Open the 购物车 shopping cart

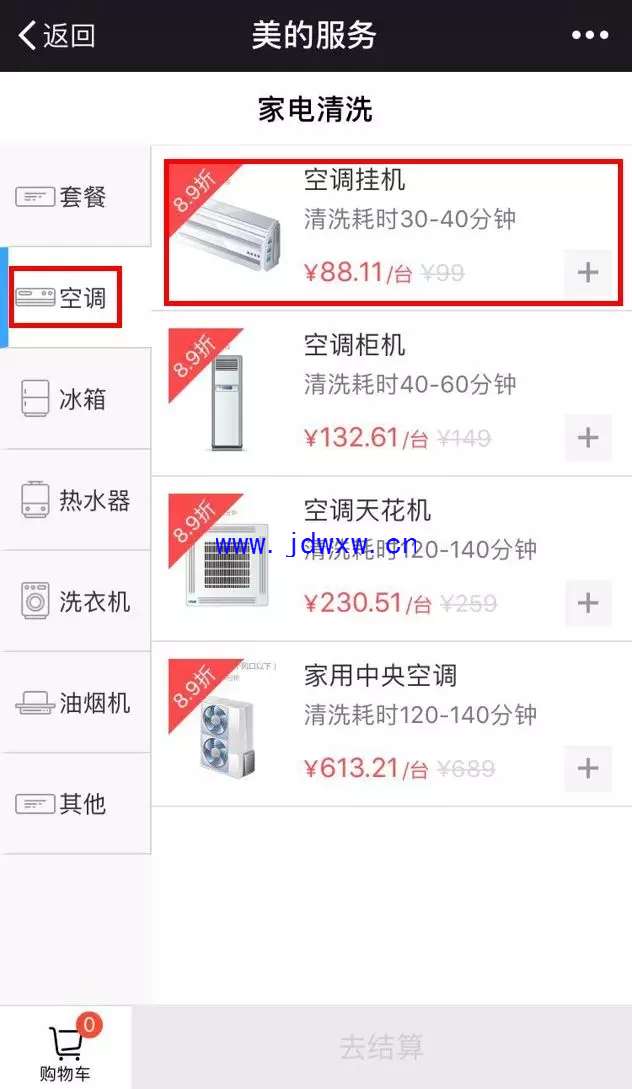[65, 1047]
